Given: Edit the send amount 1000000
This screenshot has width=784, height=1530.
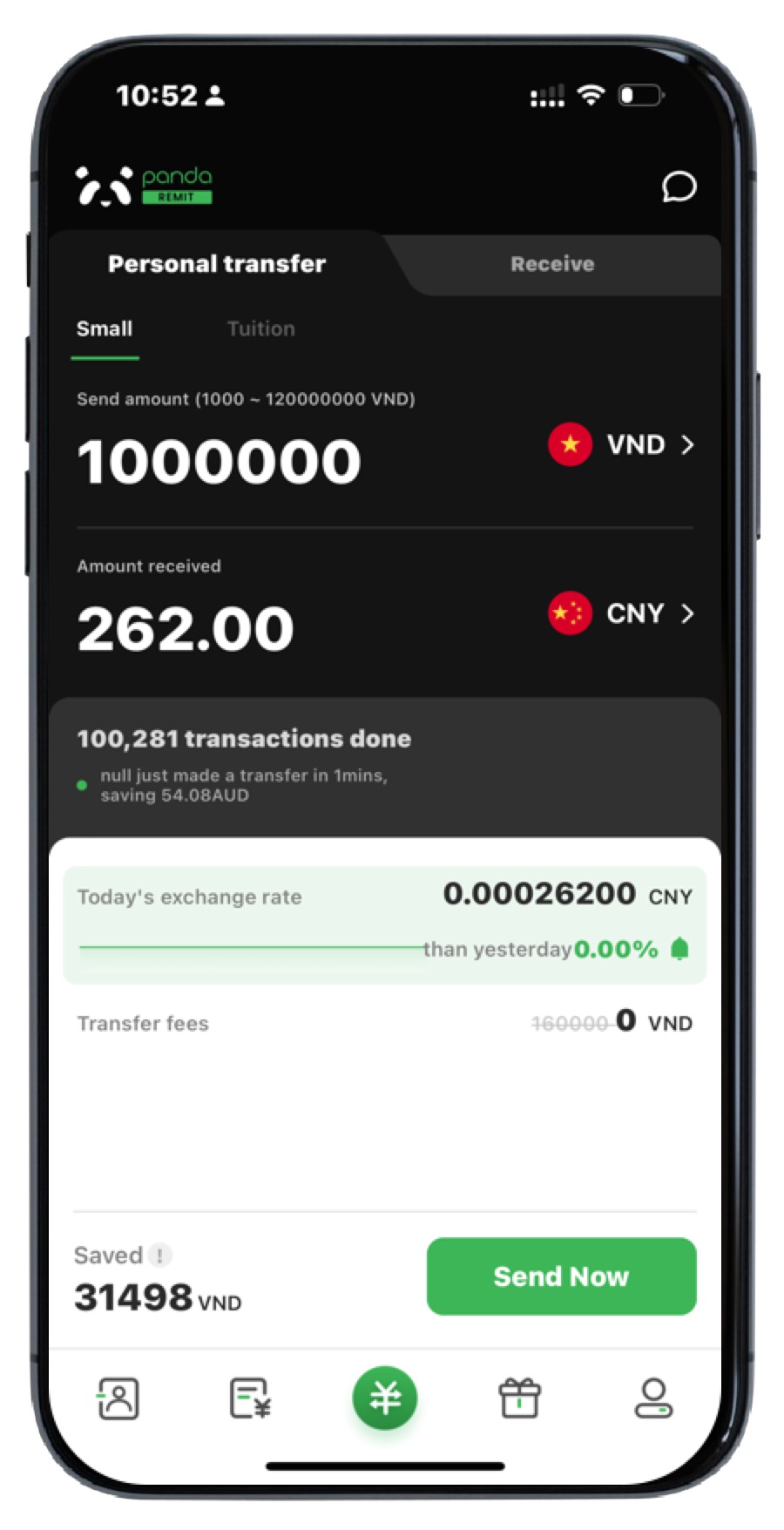Looking at the screenshot, I should pos(220,461).
